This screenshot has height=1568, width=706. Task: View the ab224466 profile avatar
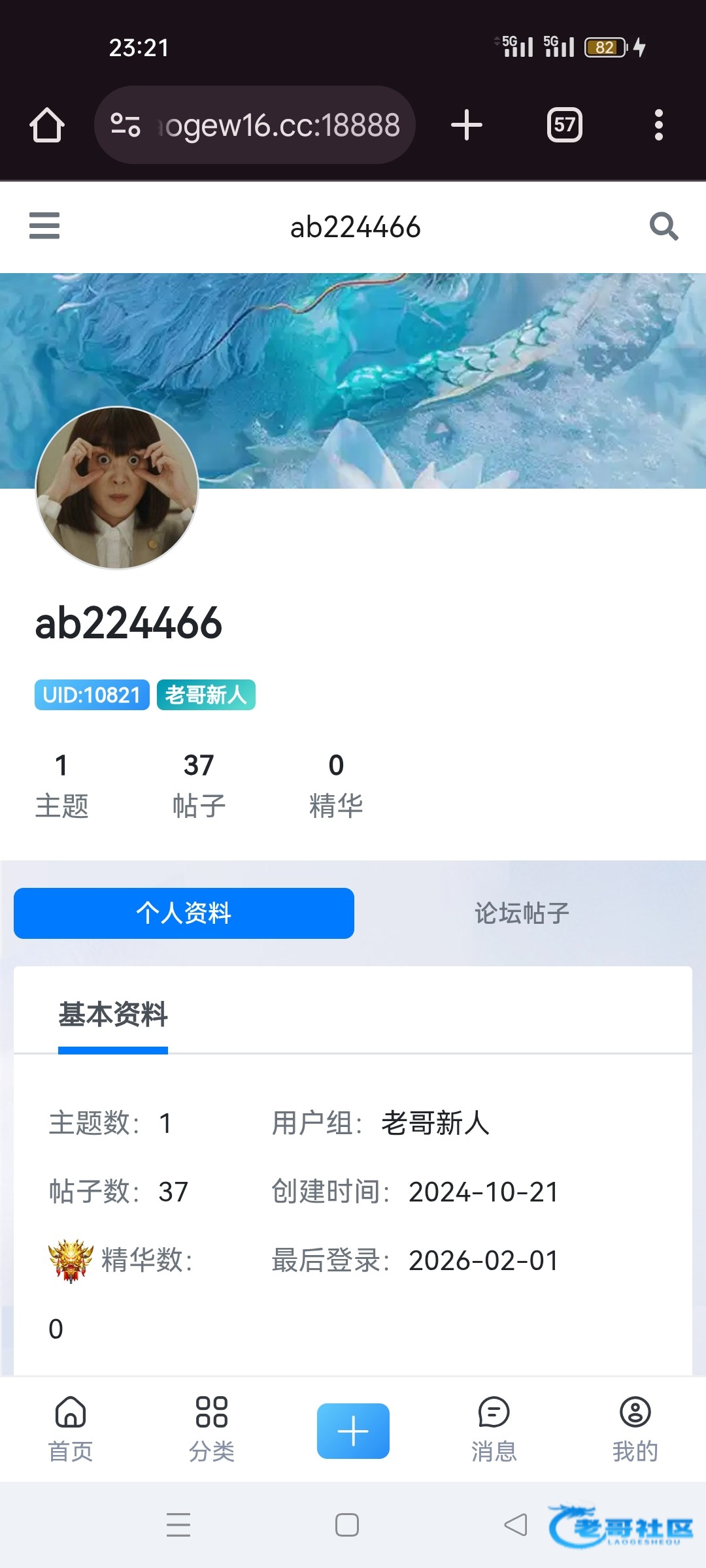pos(117,488)
